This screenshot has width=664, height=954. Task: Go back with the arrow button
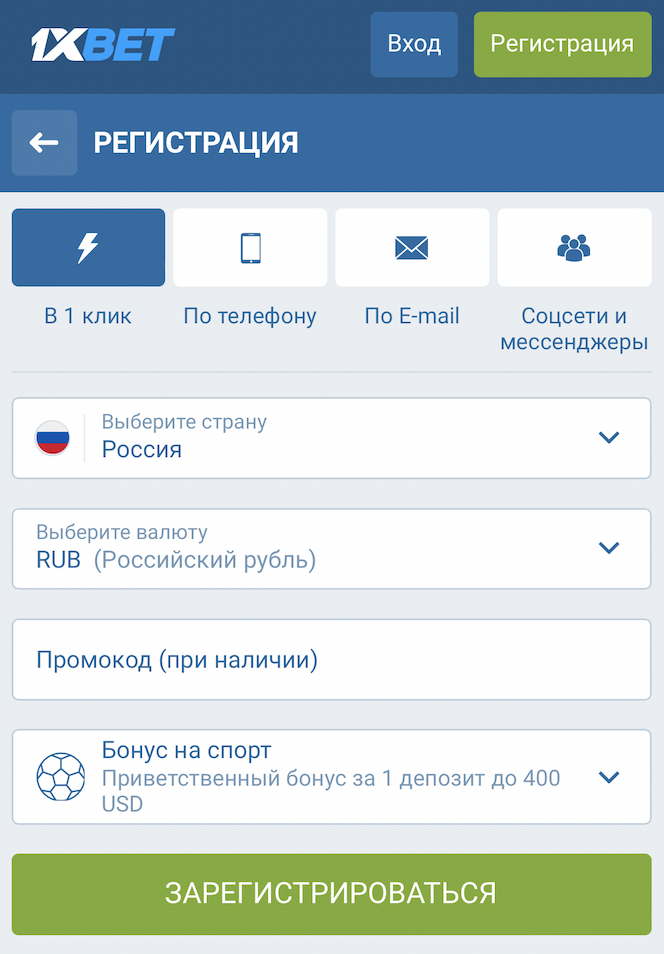click(44, 143)
